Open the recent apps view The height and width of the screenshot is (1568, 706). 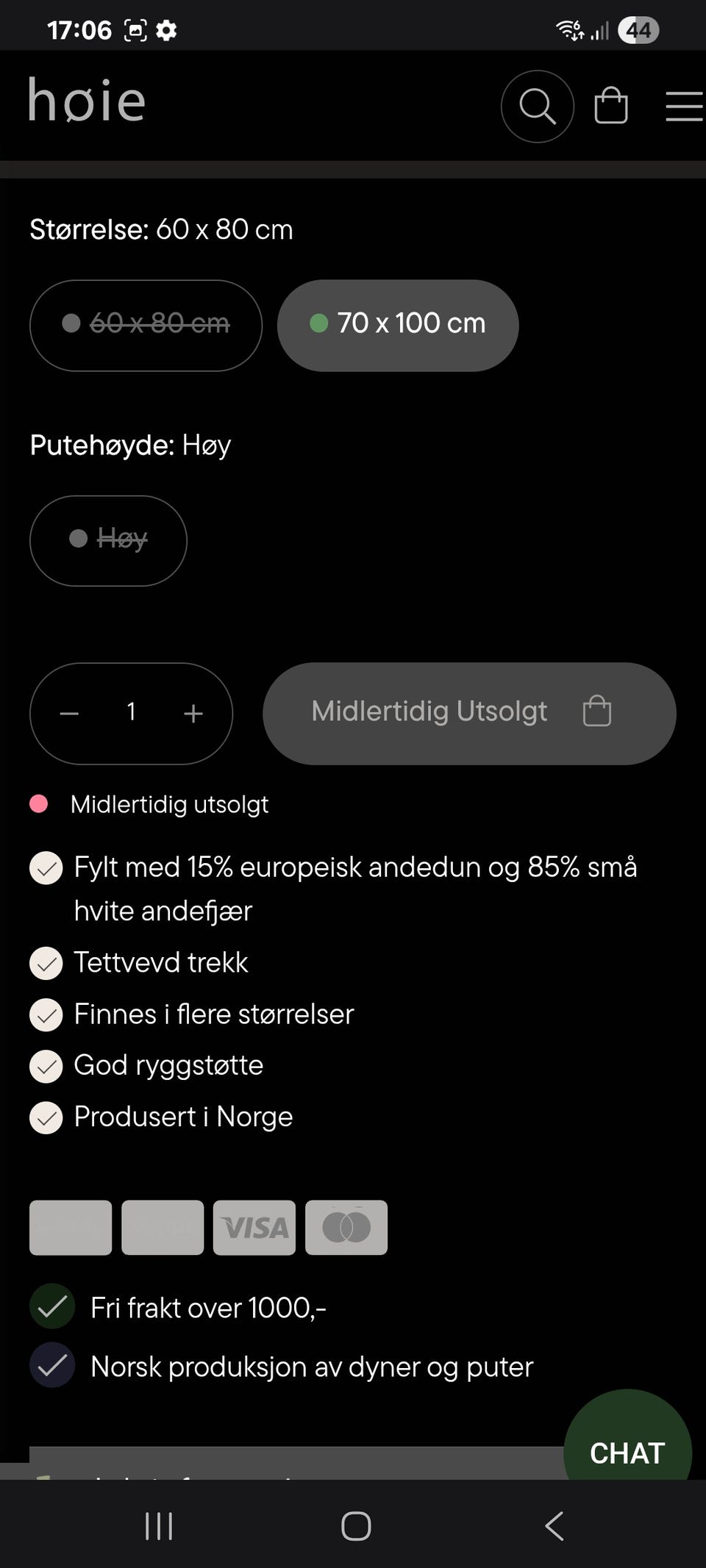coord(159,1526)
